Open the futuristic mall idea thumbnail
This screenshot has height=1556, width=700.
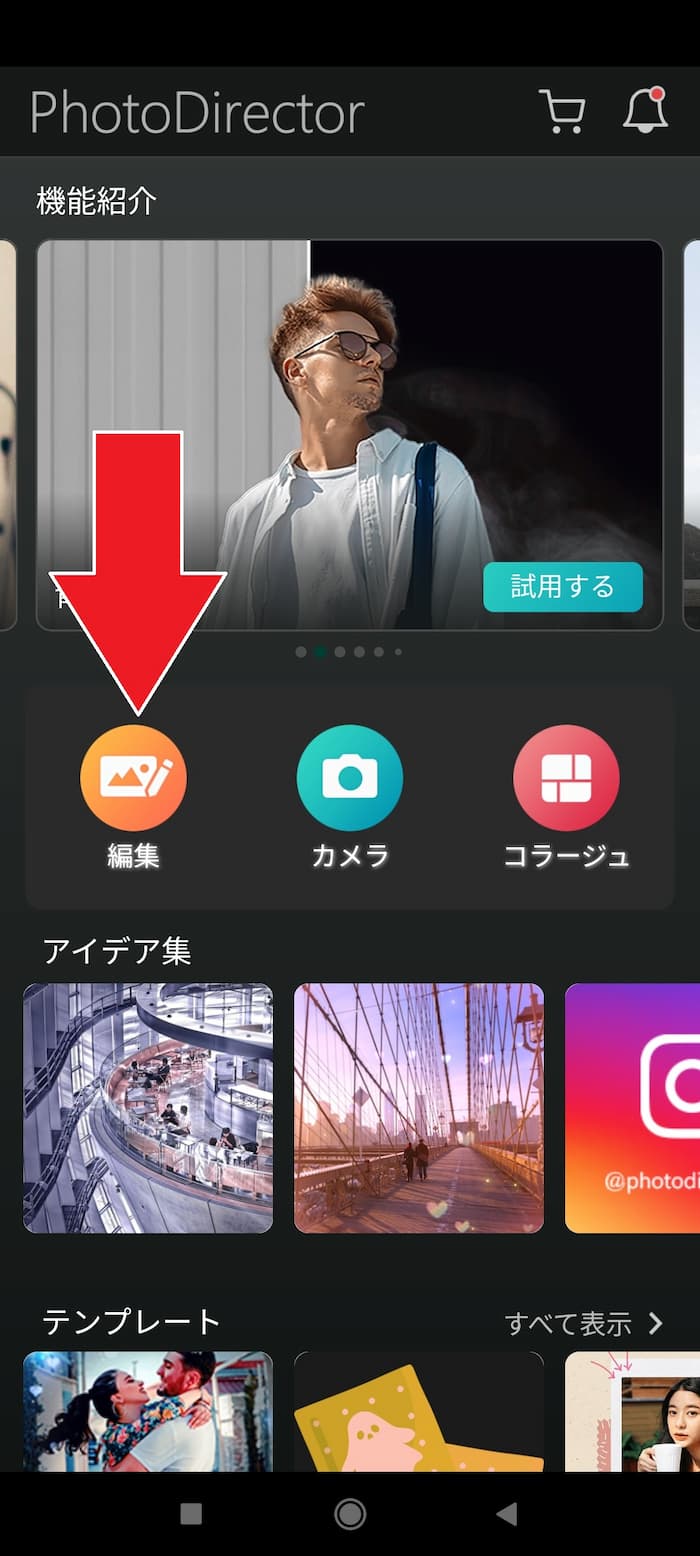pyautogui.click(x=148, y=1108)
